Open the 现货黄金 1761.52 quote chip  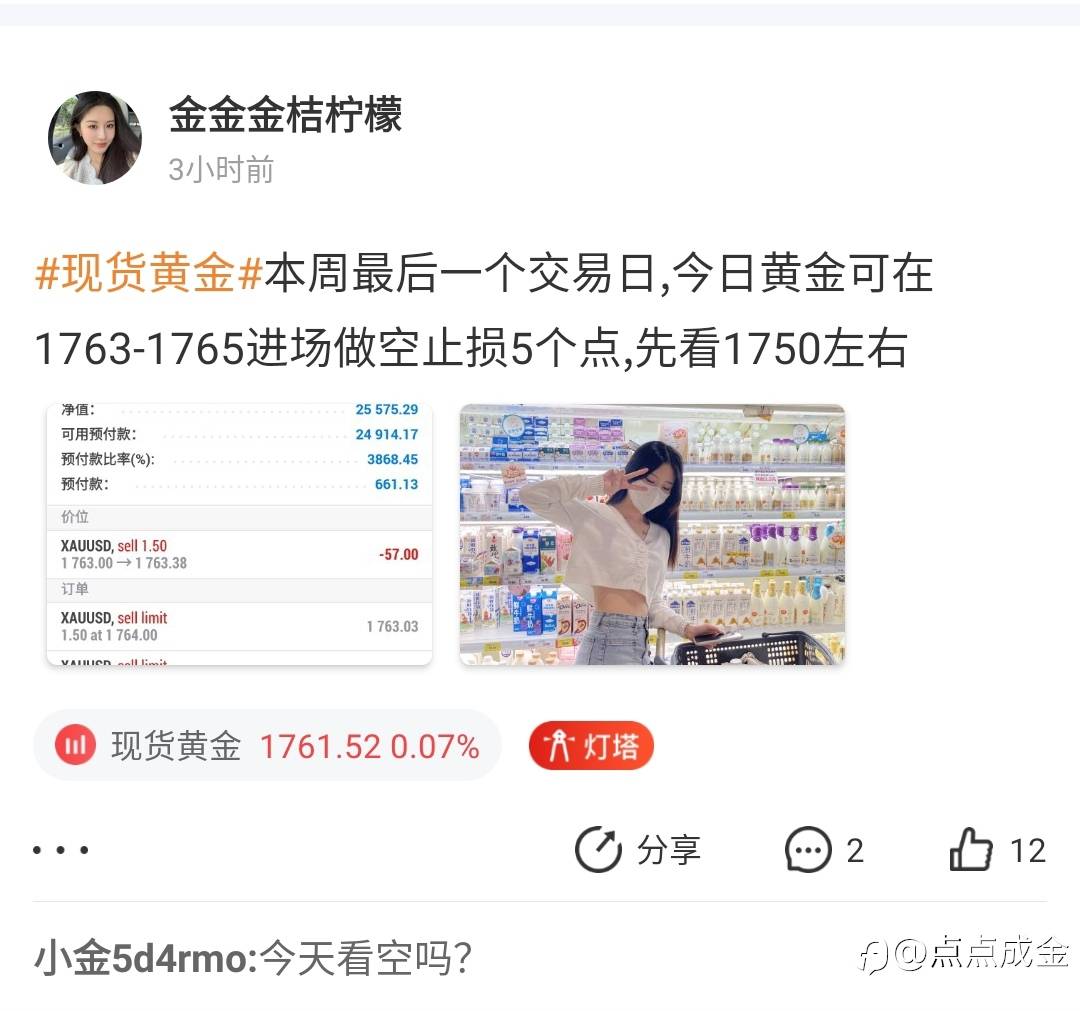coord(267,746)
